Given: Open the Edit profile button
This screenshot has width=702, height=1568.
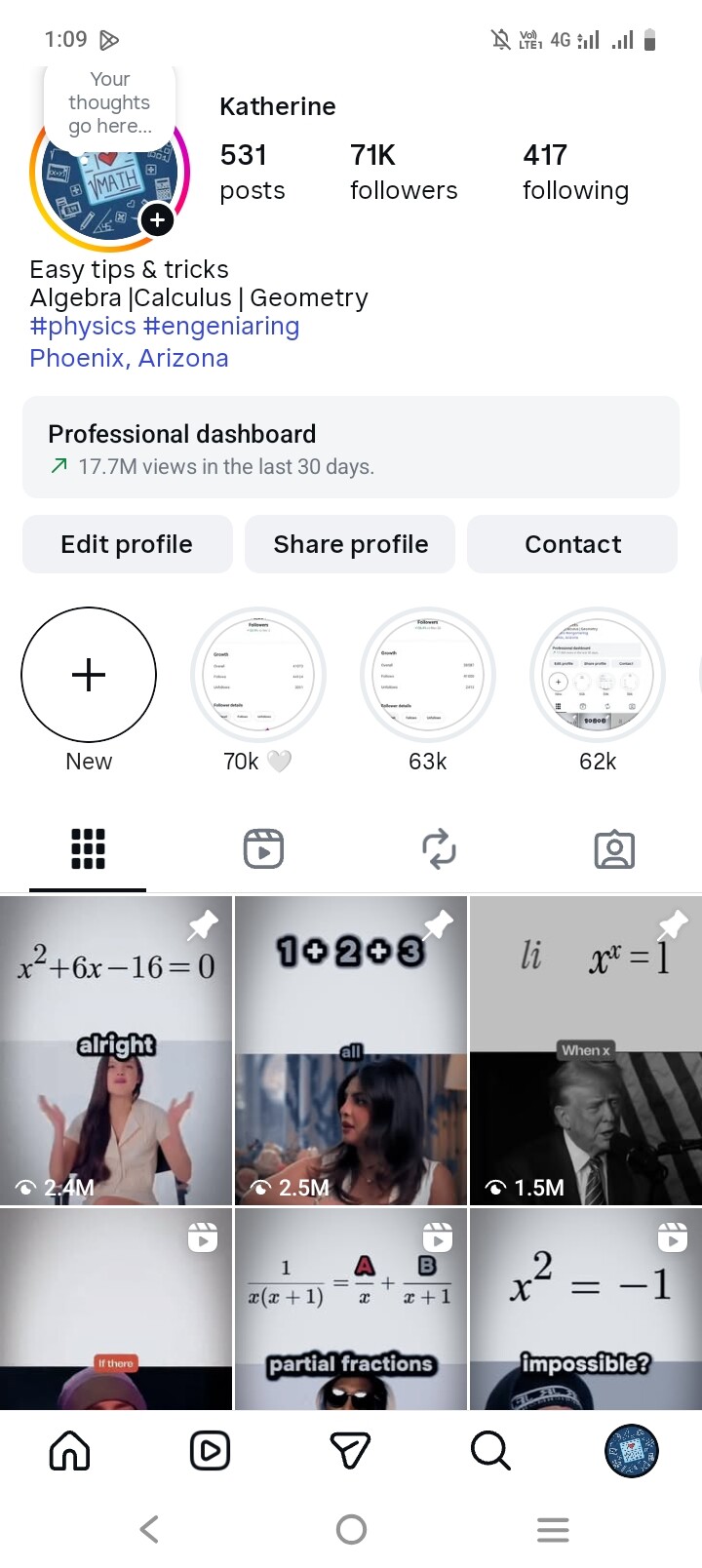Looking at the screenshot, I should click(x=127, y=544).
